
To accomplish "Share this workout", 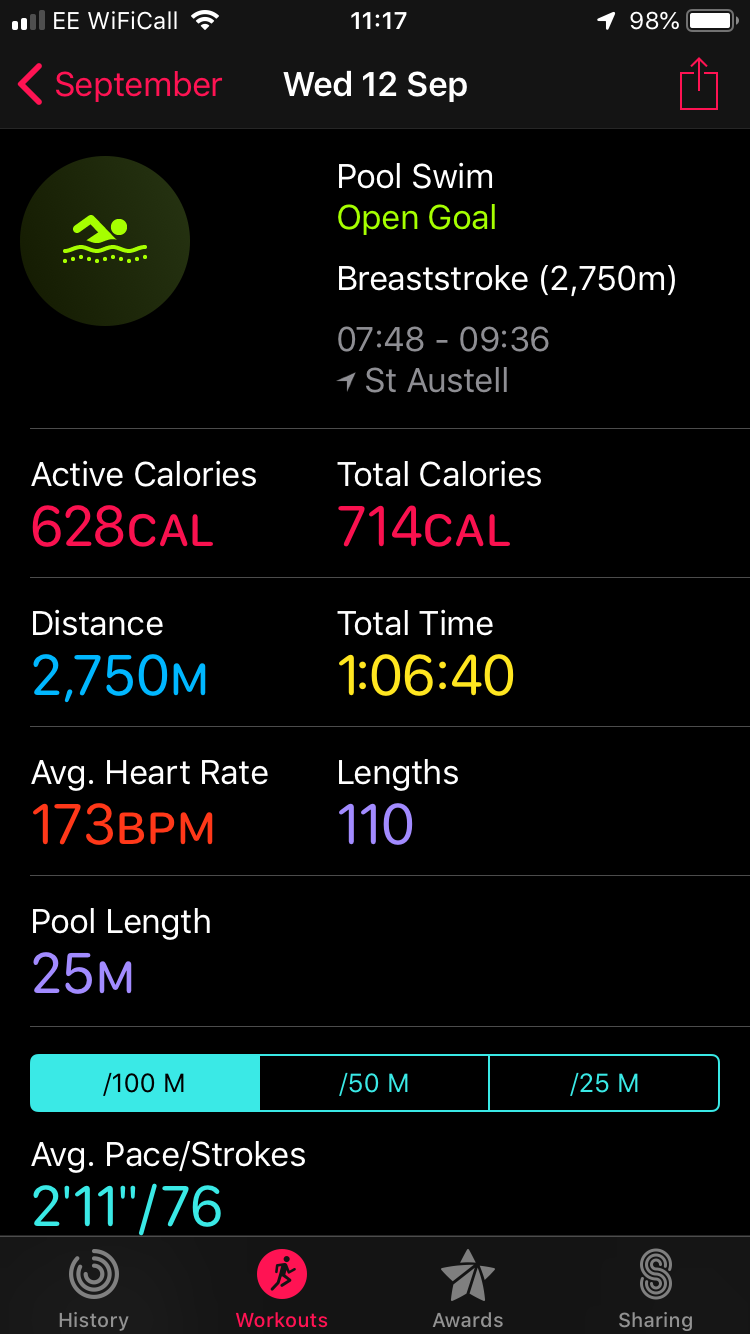I will pyautogui.click(x=699, y=84).
